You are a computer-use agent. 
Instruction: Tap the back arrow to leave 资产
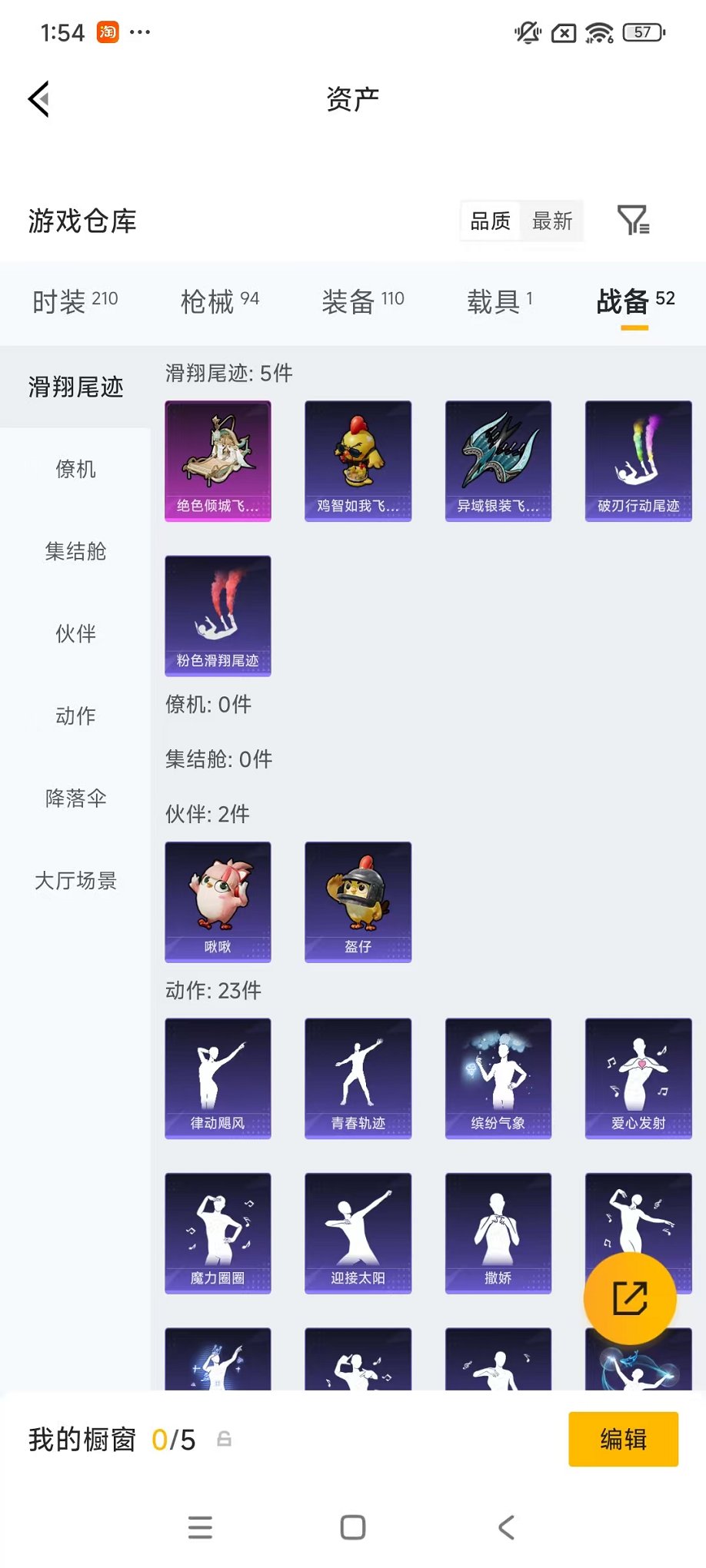tap(36, 100)
